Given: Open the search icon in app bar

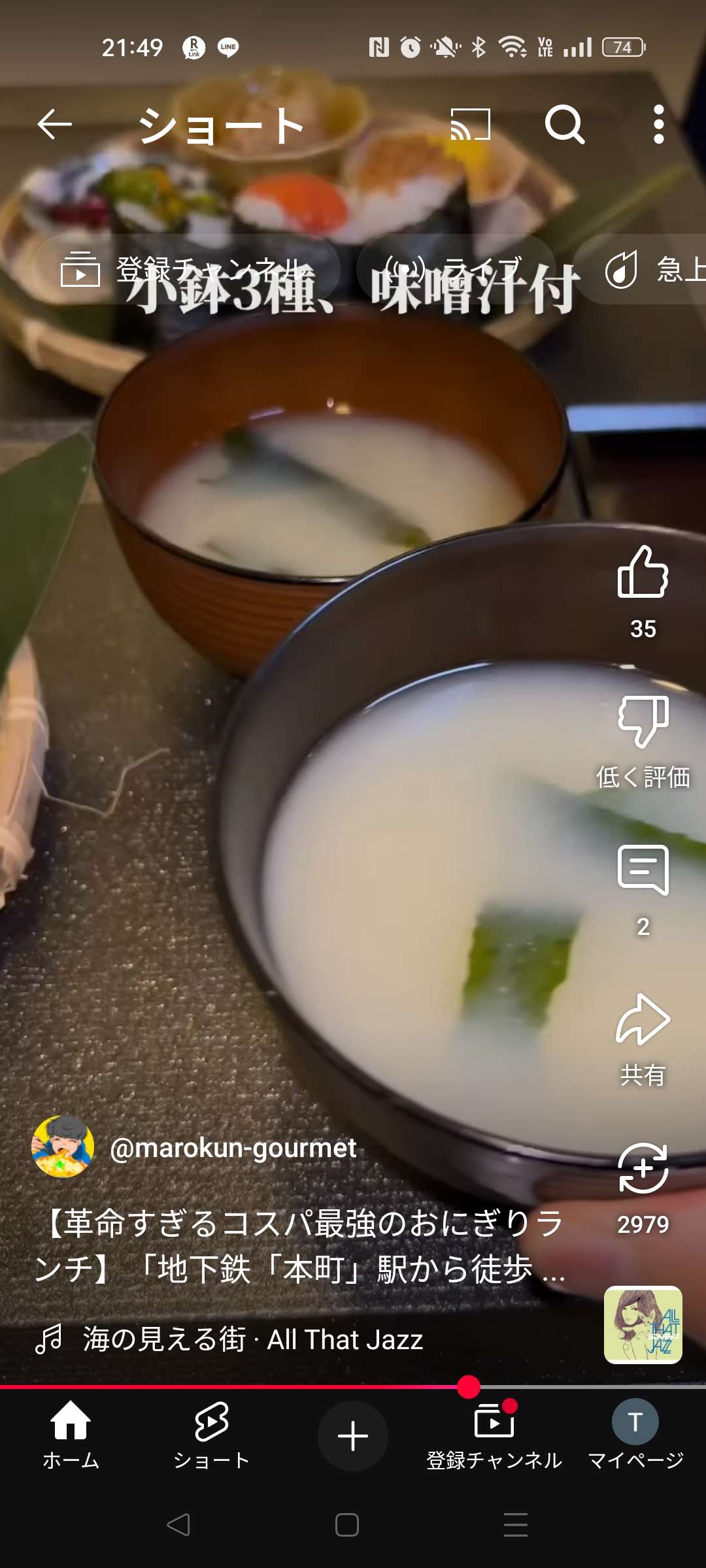Looking at the screenshot, I should point(564,124).
